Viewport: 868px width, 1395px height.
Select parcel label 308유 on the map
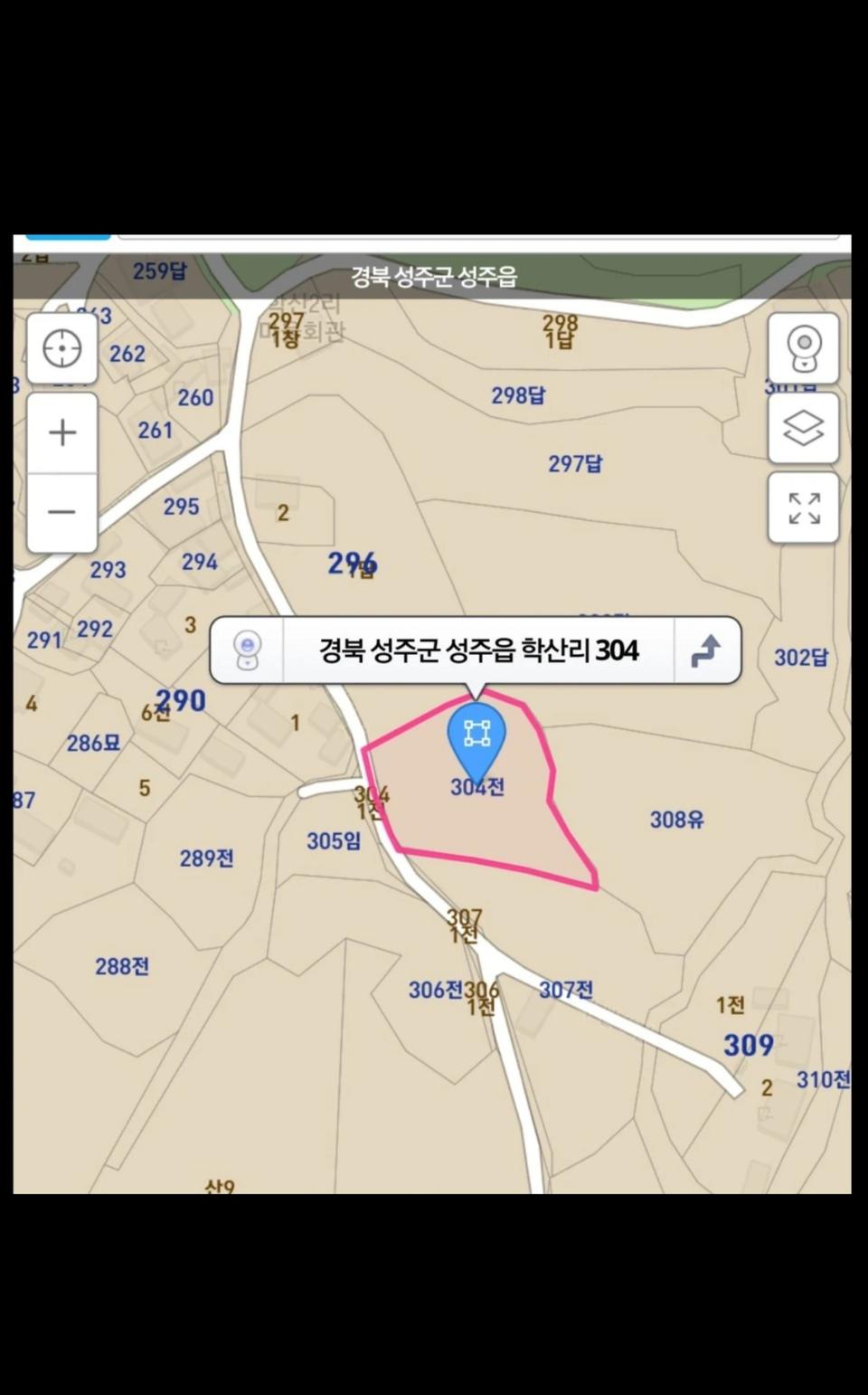tap(676, 819)
